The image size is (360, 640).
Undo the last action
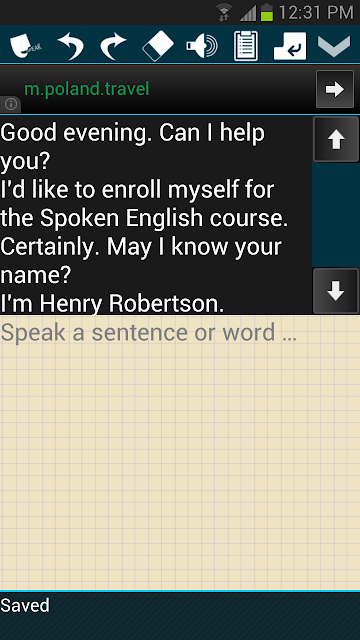coord(71,46)
